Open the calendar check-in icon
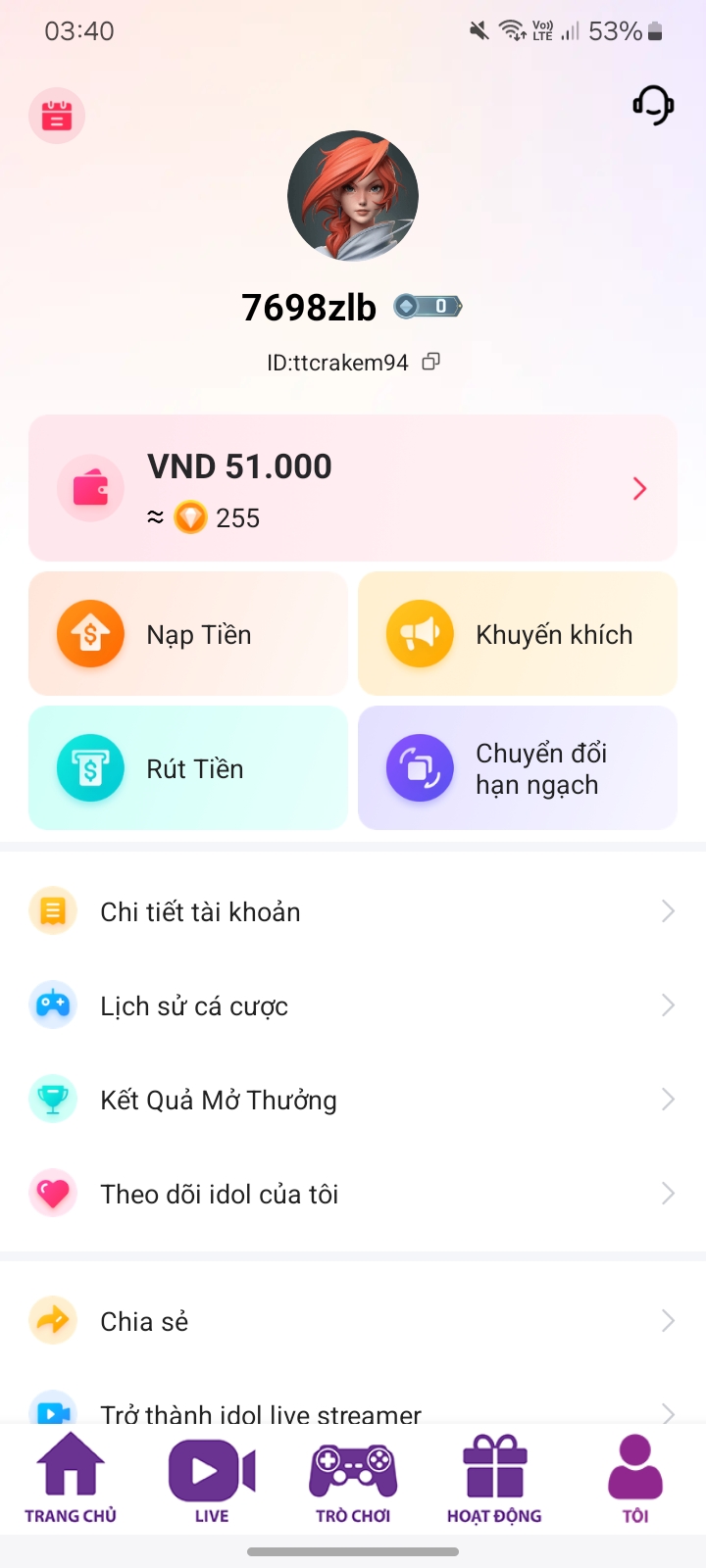 [57, 117]
